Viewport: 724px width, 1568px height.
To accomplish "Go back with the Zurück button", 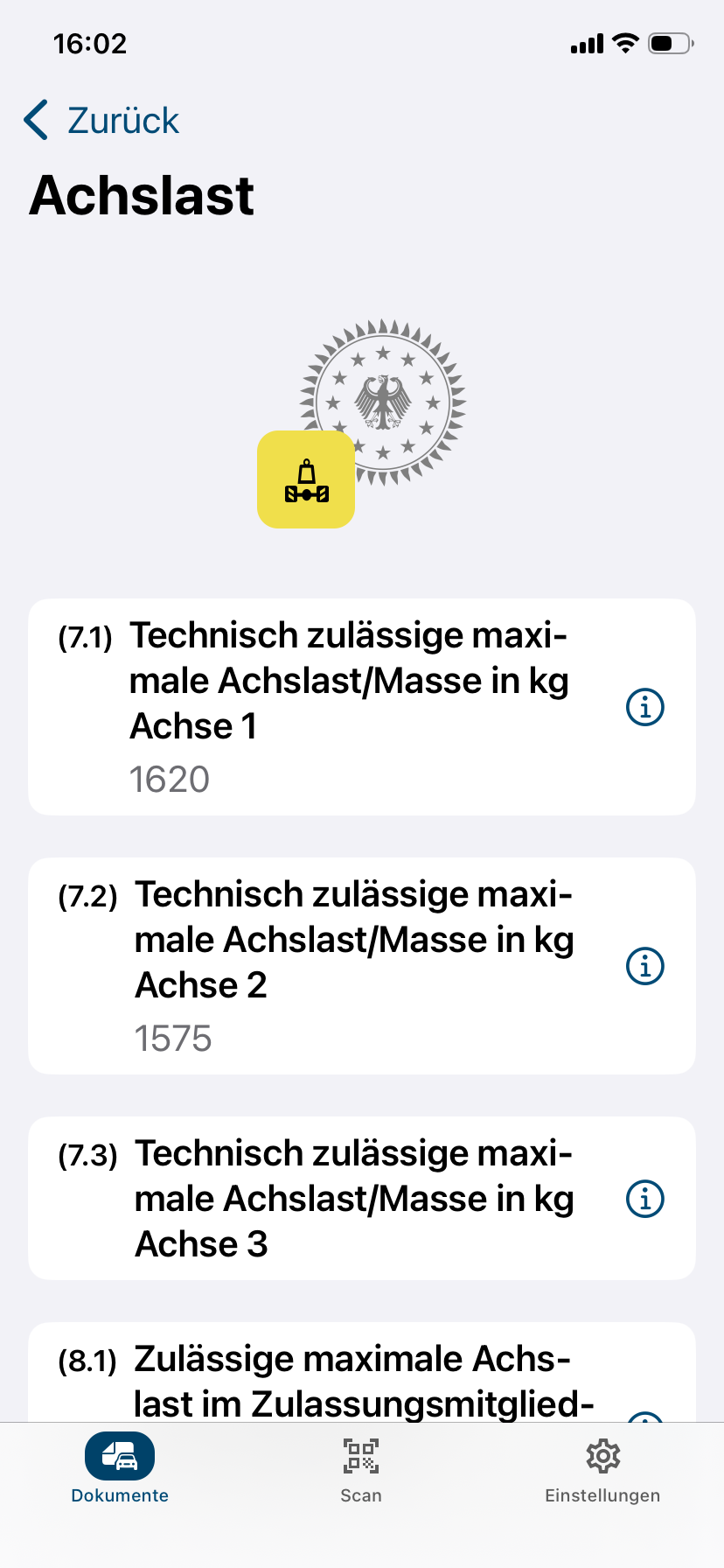I will [x=102, y=121].
